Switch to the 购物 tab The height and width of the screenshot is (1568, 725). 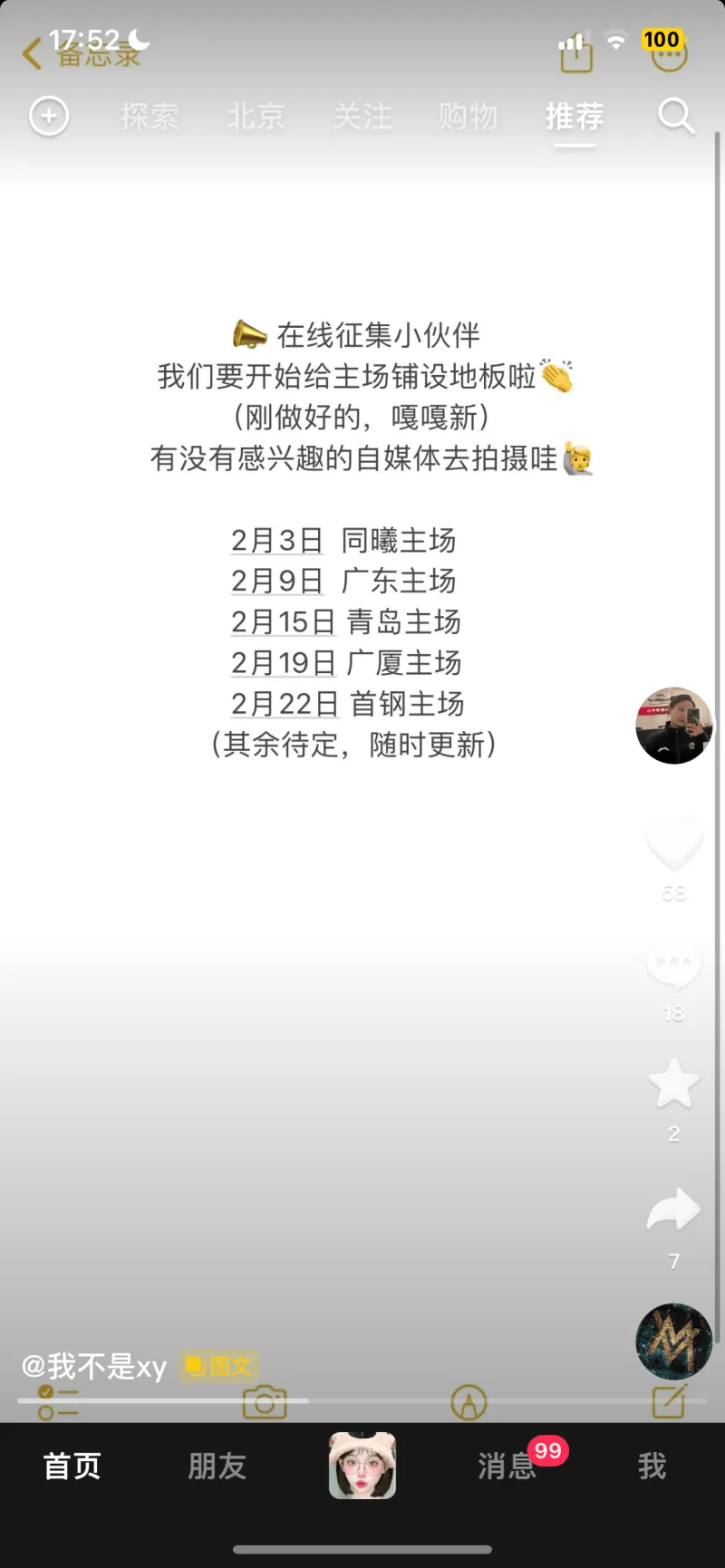[469, 116]
